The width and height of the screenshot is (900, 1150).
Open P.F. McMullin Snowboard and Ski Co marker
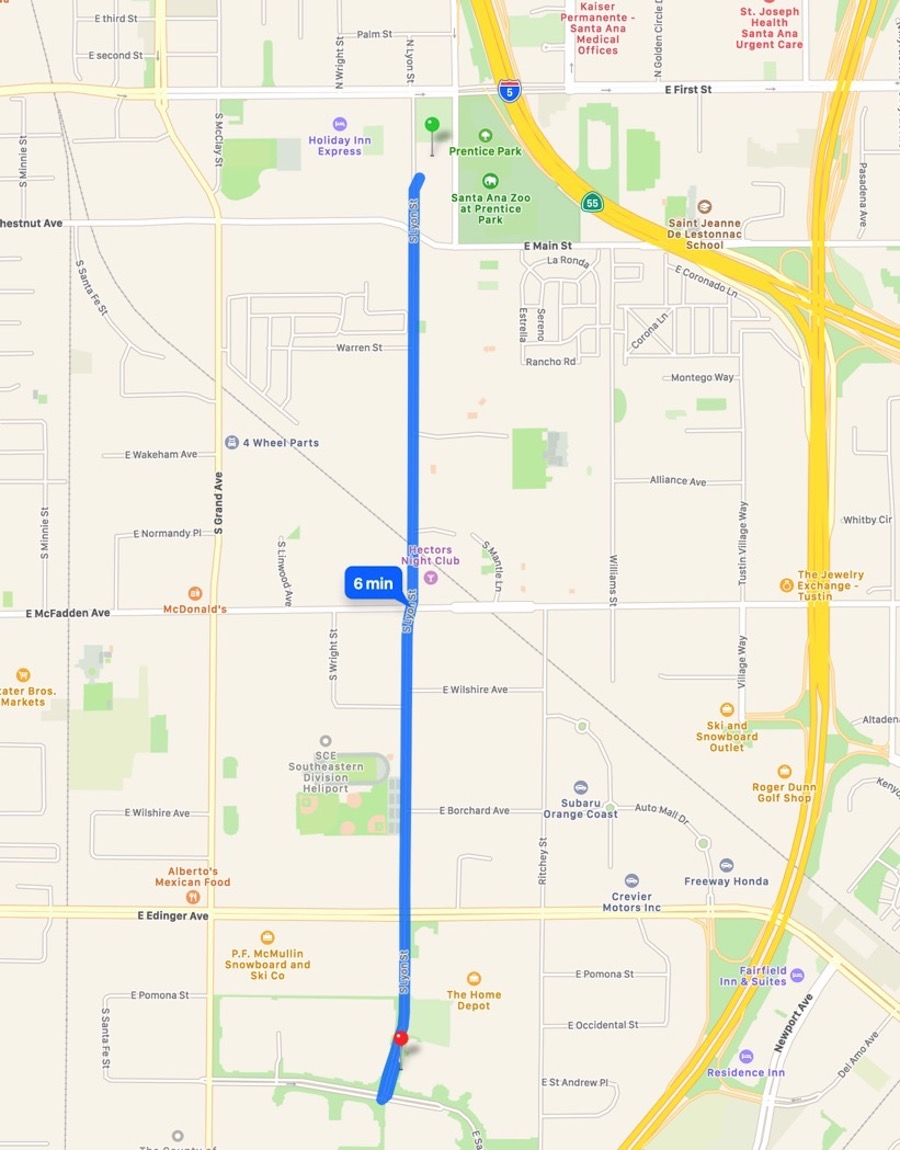[267, 937]
